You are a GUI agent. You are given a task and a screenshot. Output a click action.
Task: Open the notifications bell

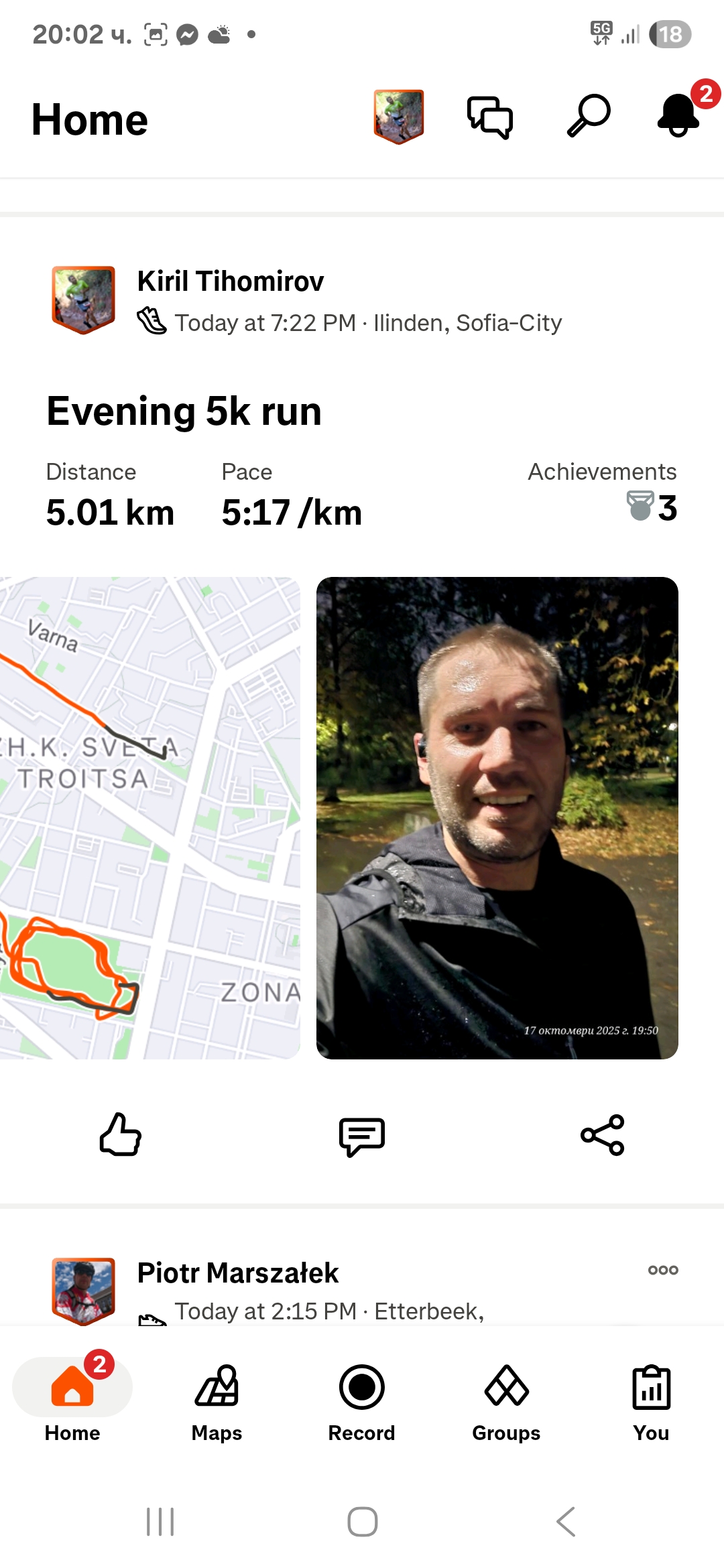(679, 116)
